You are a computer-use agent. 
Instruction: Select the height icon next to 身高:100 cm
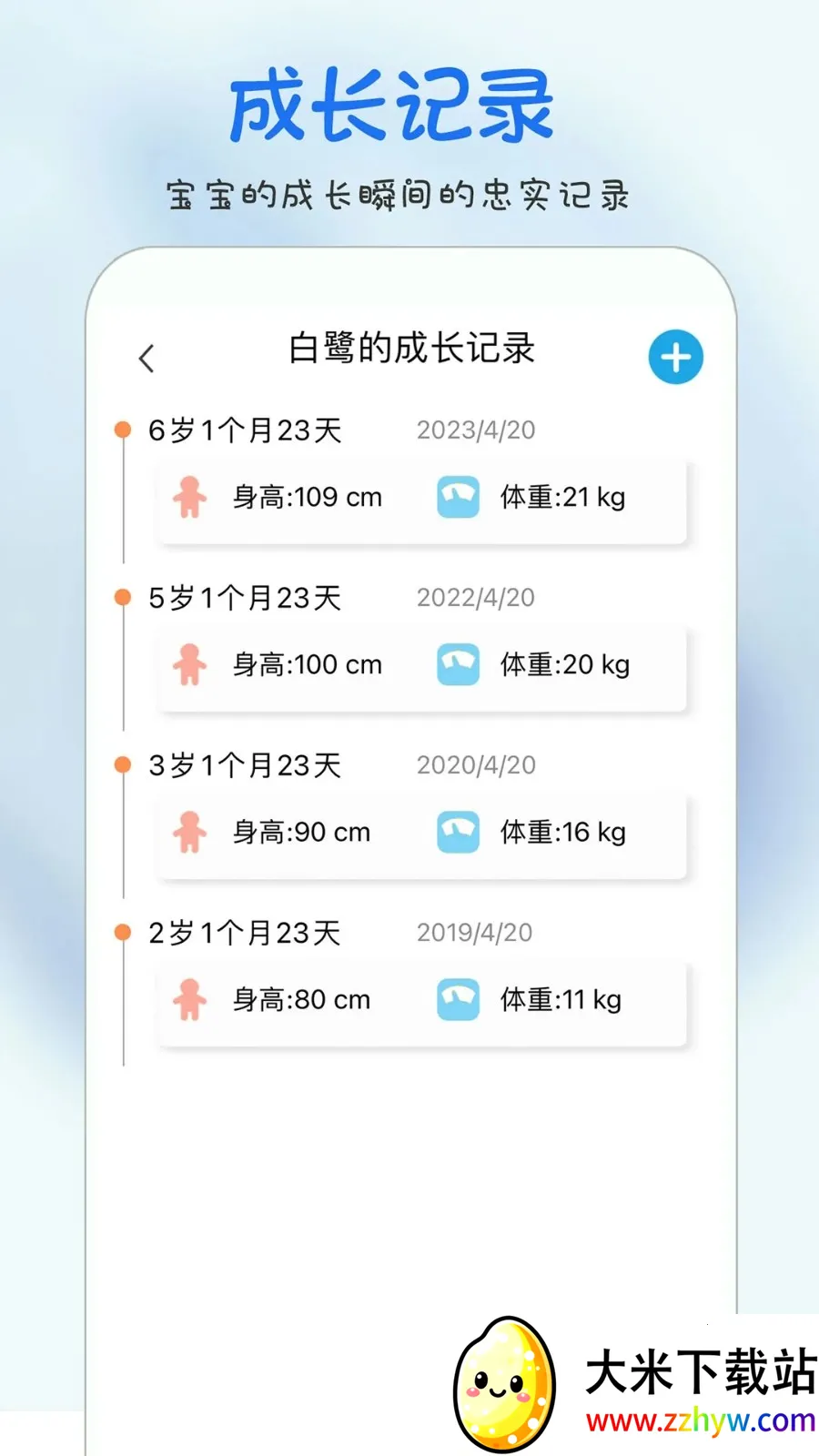coord(189,664)
